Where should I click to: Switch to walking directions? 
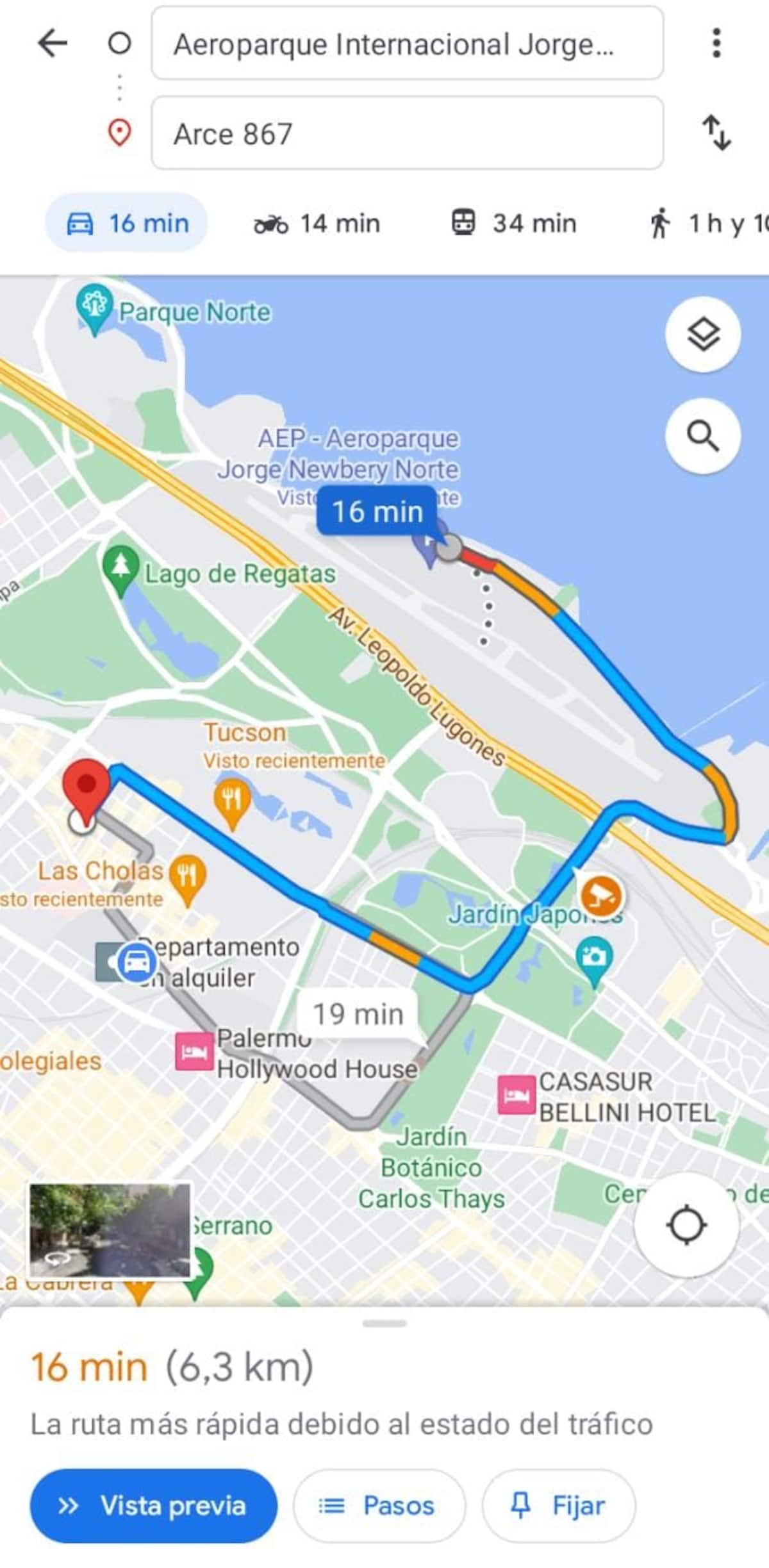click(705, 224)
